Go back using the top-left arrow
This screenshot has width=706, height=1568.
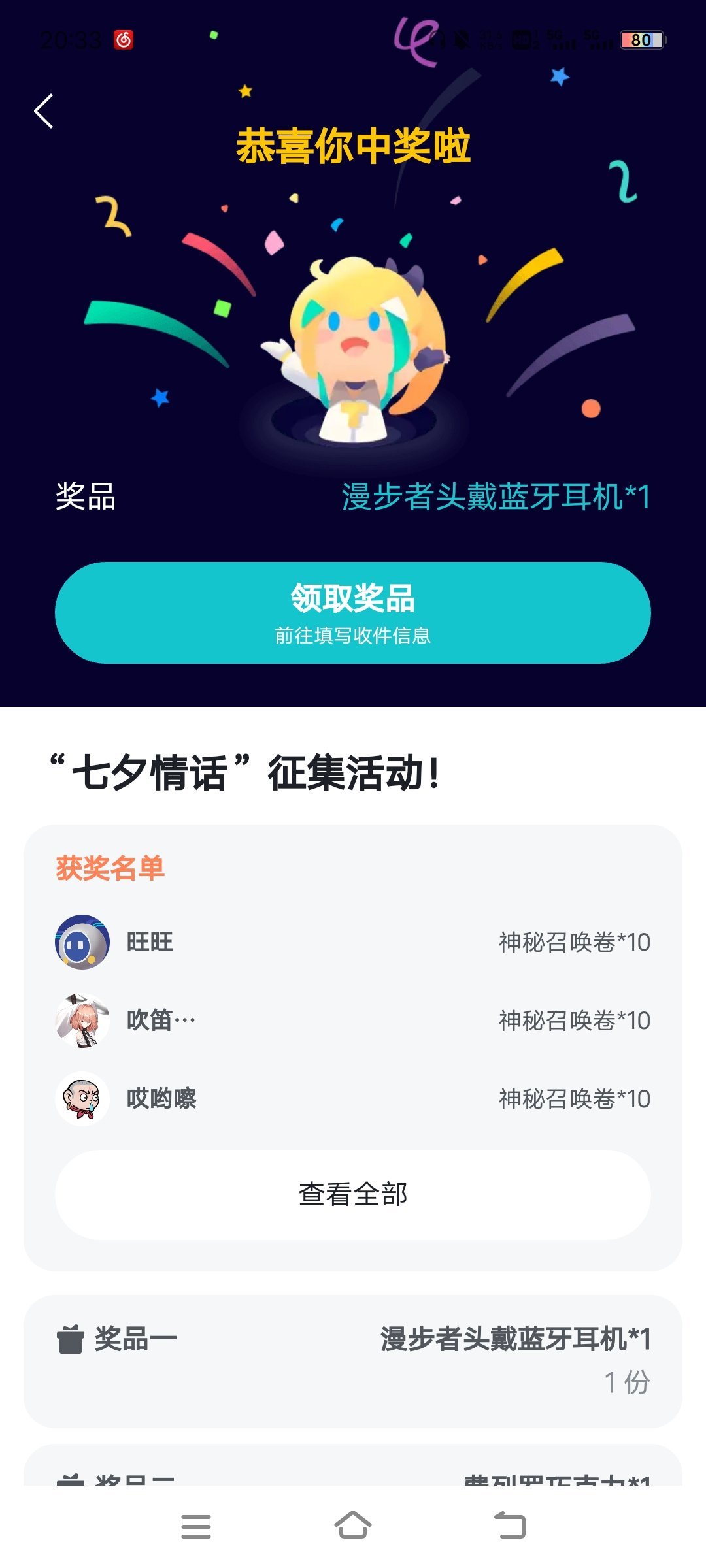[44, 111]
